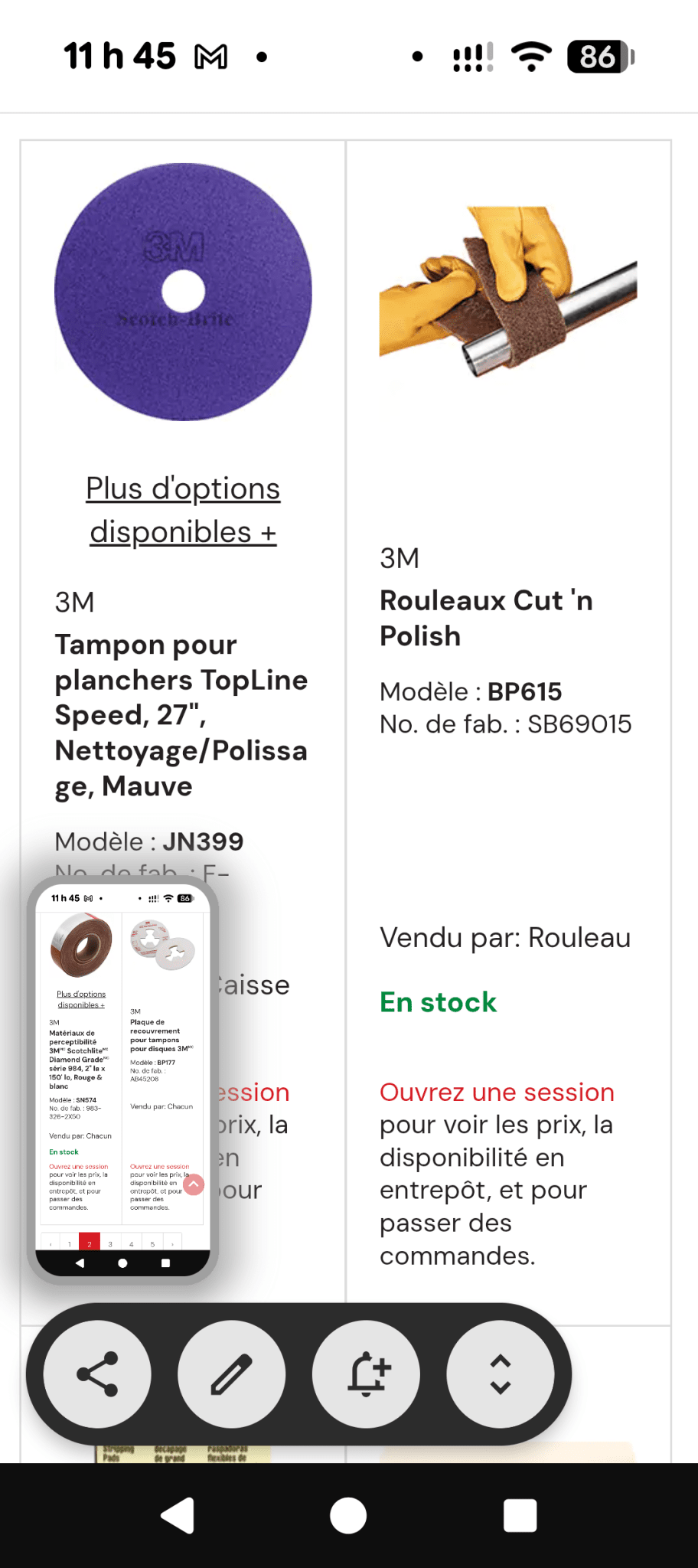The image size is (698, 1568).
Task: Tap the floating screenshot preview thumbnail
Action: [122, 1080]
